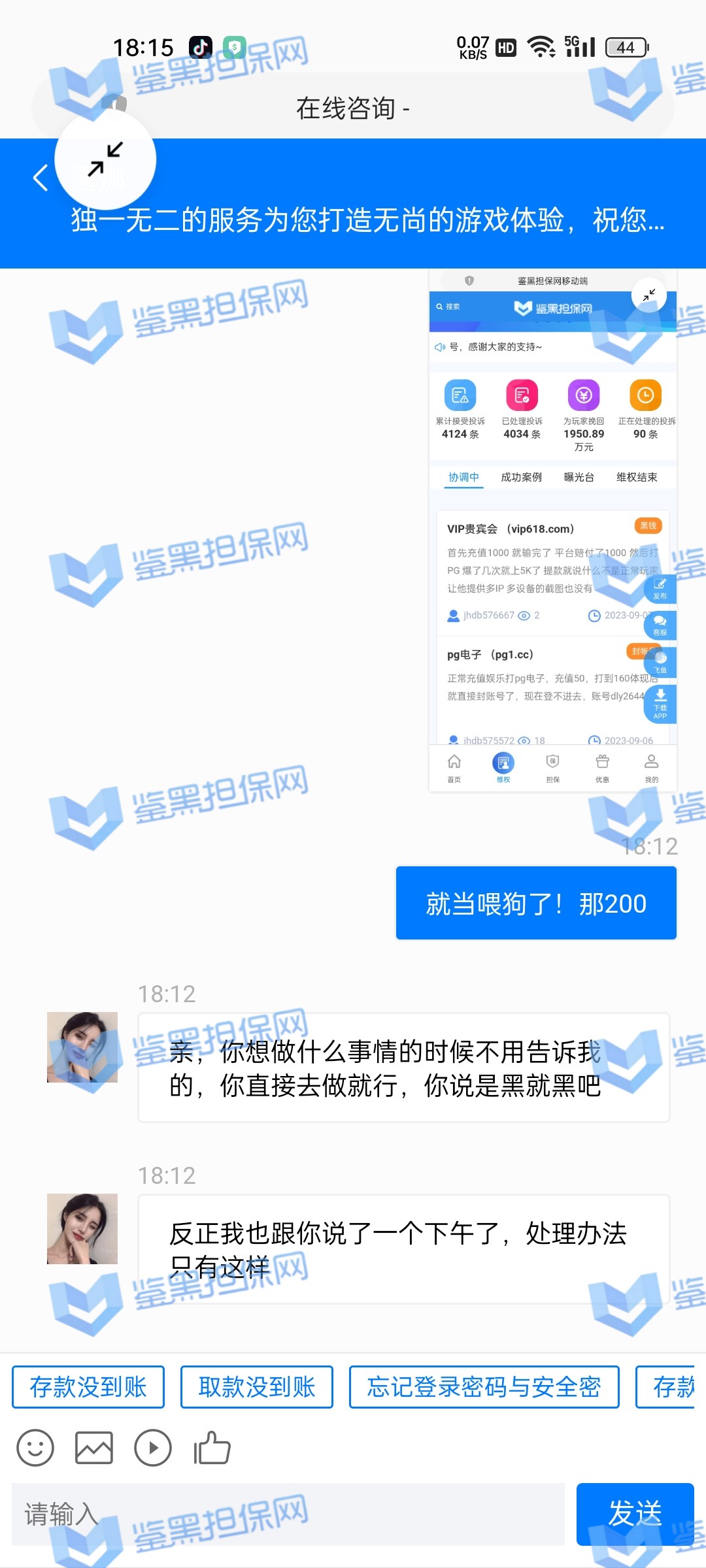Image resolution: width=706 pixels, height=1568 pixels.
Task: Choose the 忘记登录密码与安全密 quick reply
Action: pyautogui.click(x=484, y=1386)
